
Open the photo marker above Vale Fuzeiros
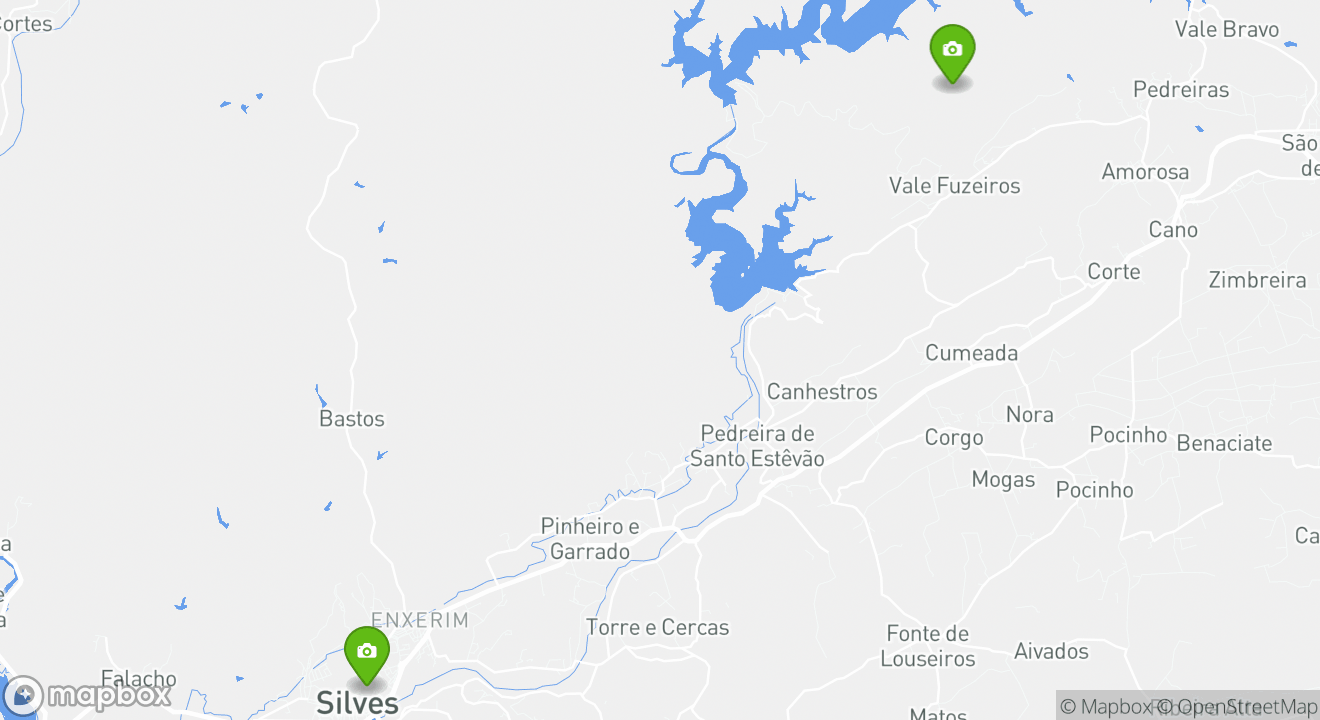click(952, 51)
